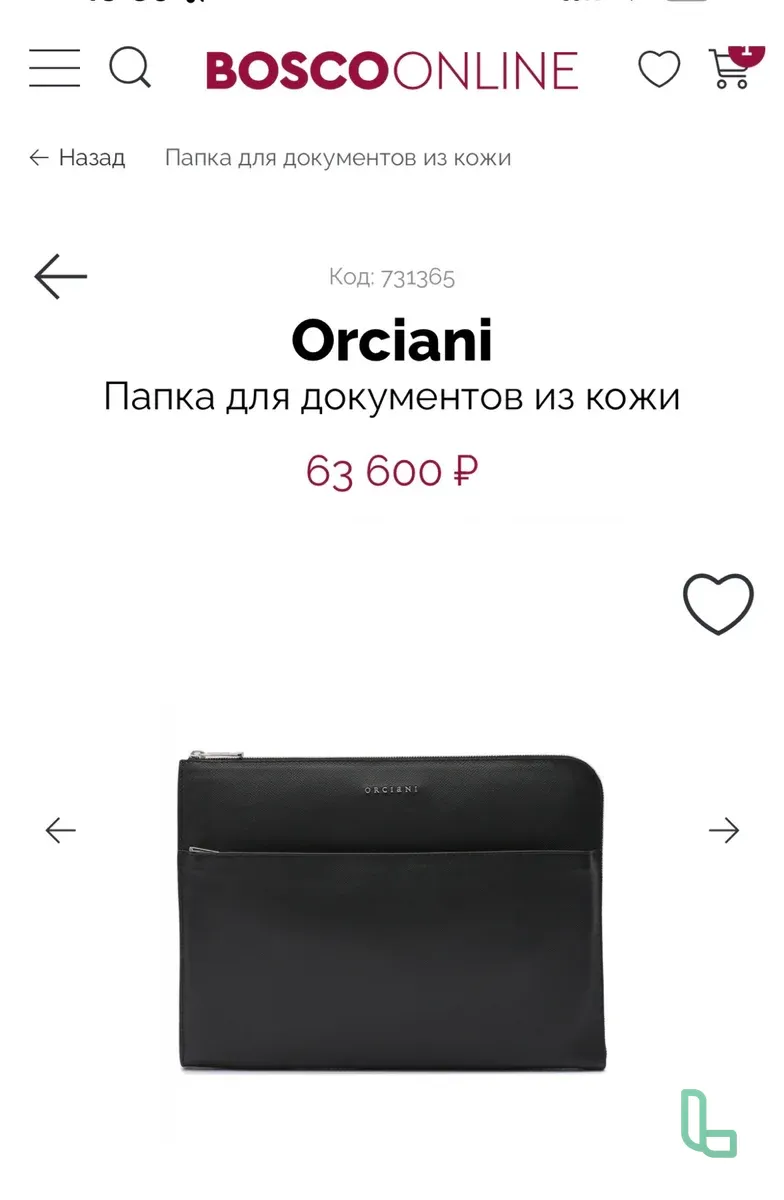The height and width of the screenshot is (1200, 784).
Task: Open the search icon
Action: point(131,70)
